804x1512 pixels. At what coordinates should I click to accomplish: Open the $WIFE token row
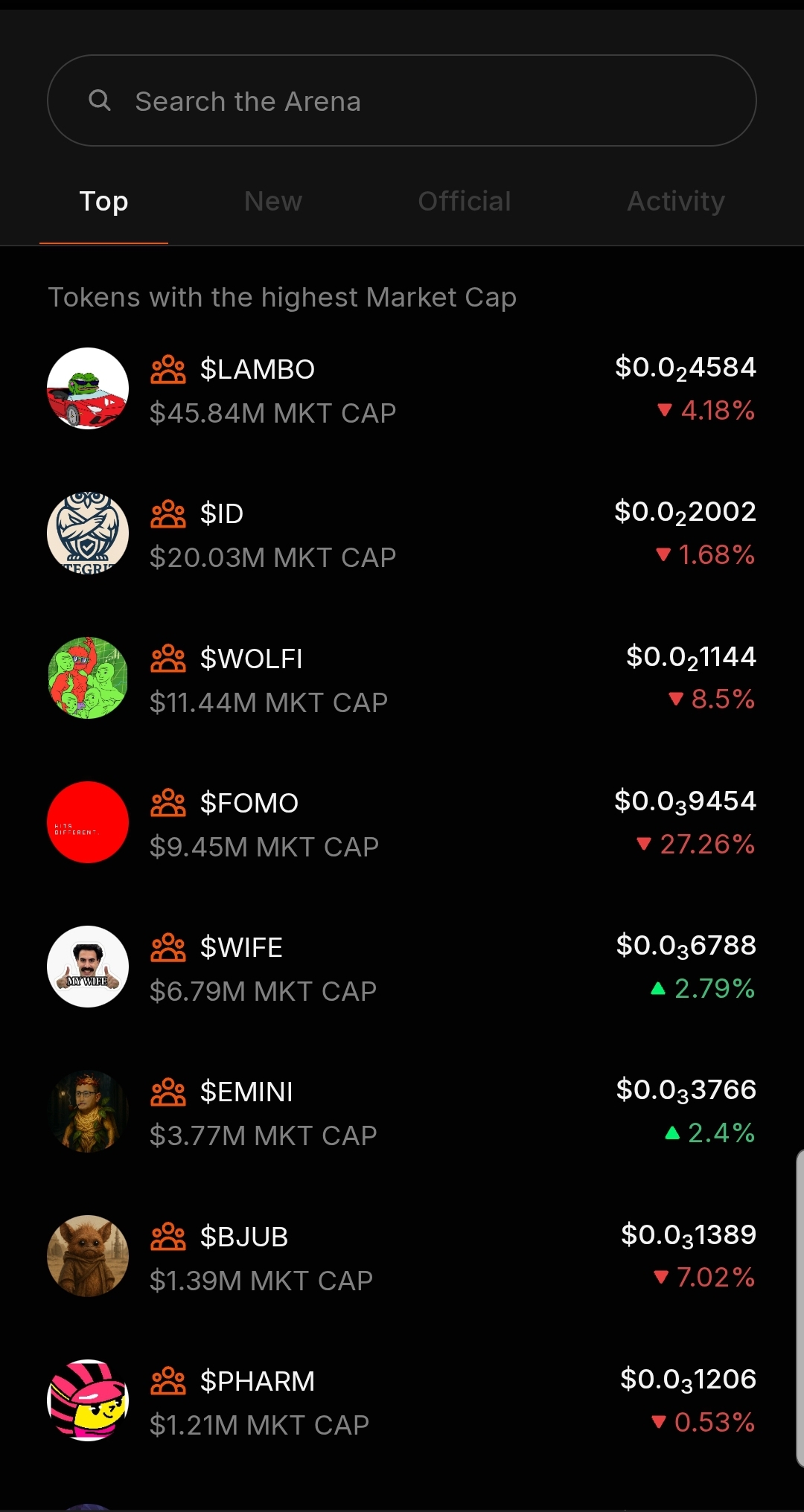(402, 967)
